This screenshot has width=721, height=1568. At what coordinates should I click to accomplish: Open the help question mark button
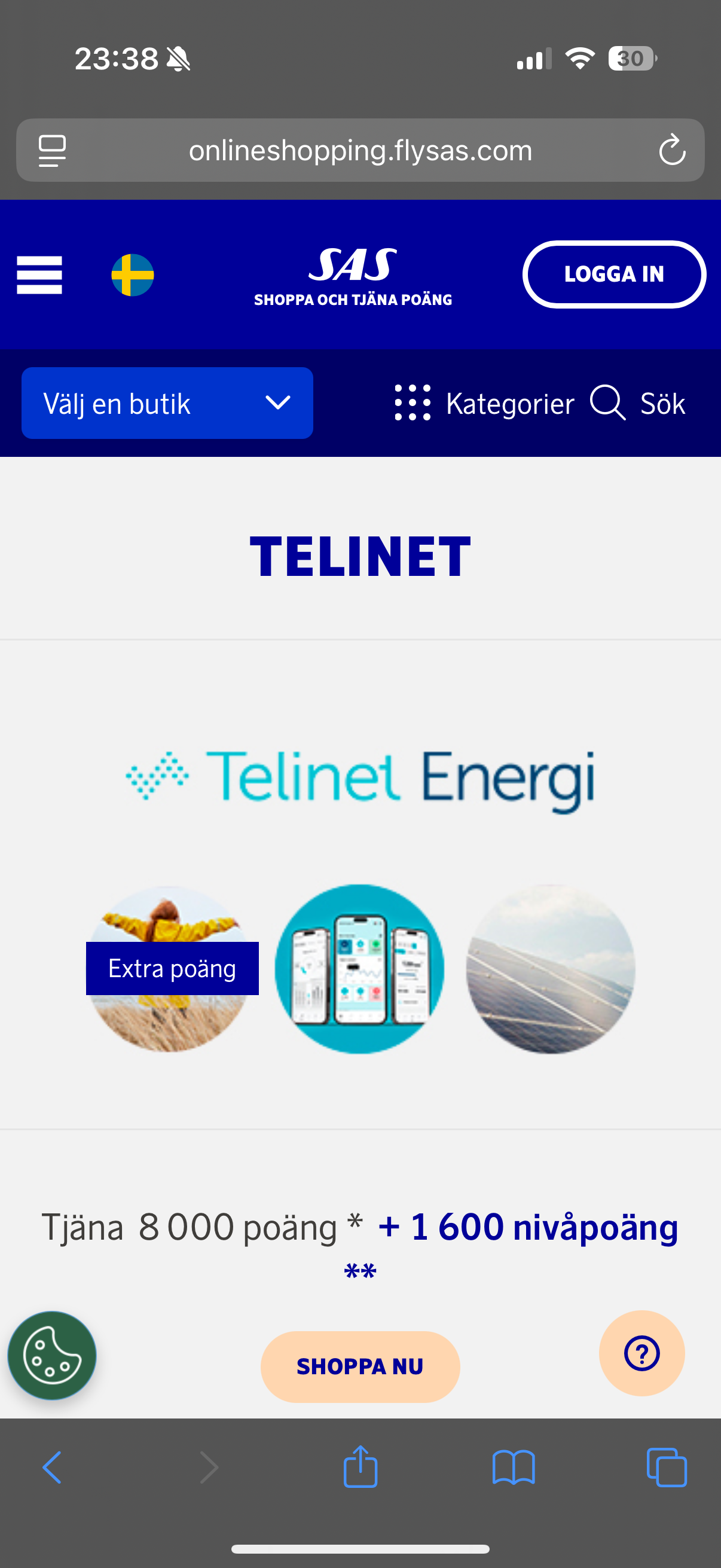click(641, 1353)
